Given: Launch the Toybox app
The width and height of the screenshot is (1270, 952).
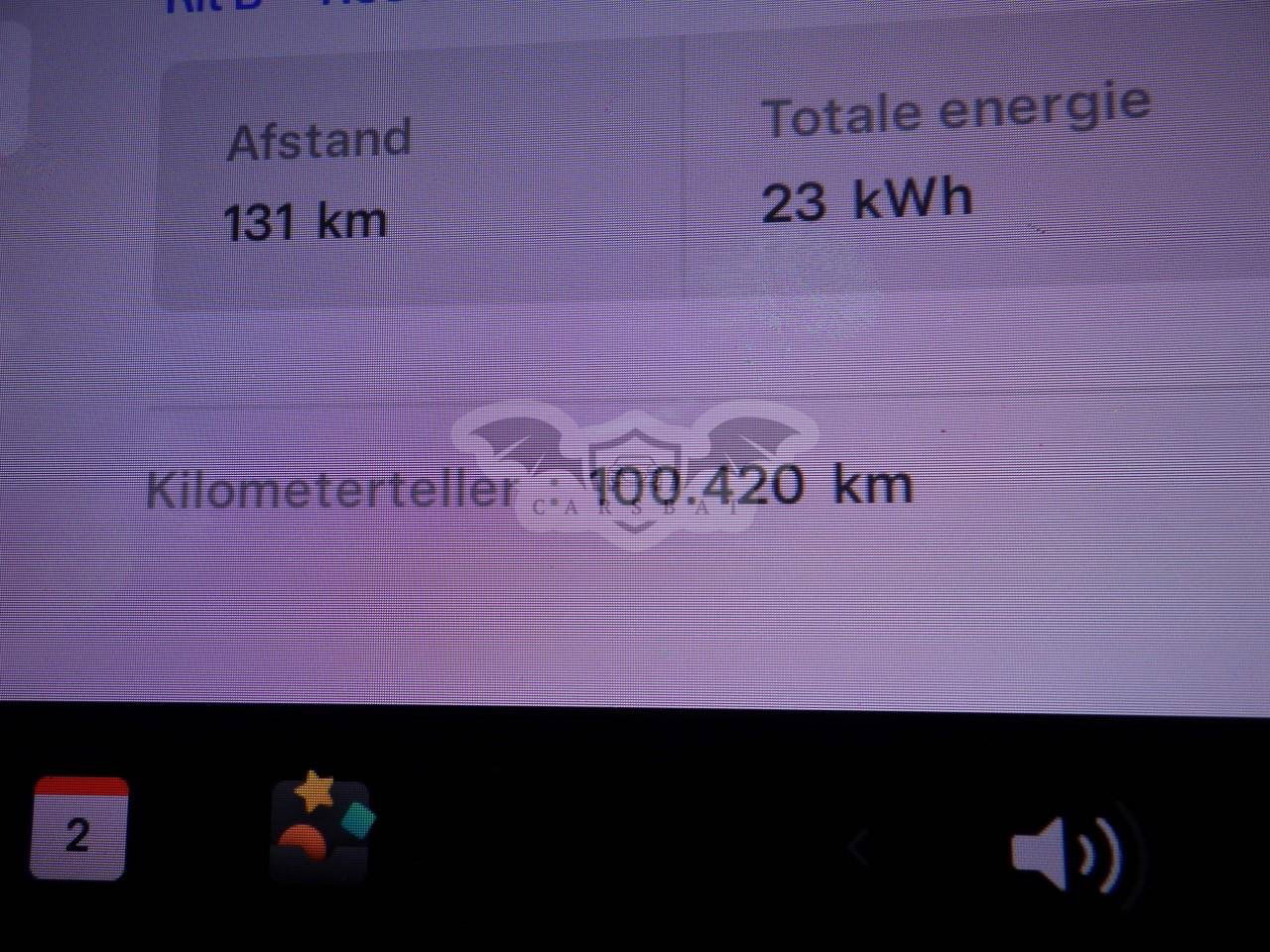Looking at the screenshot, I should (321, 829).
